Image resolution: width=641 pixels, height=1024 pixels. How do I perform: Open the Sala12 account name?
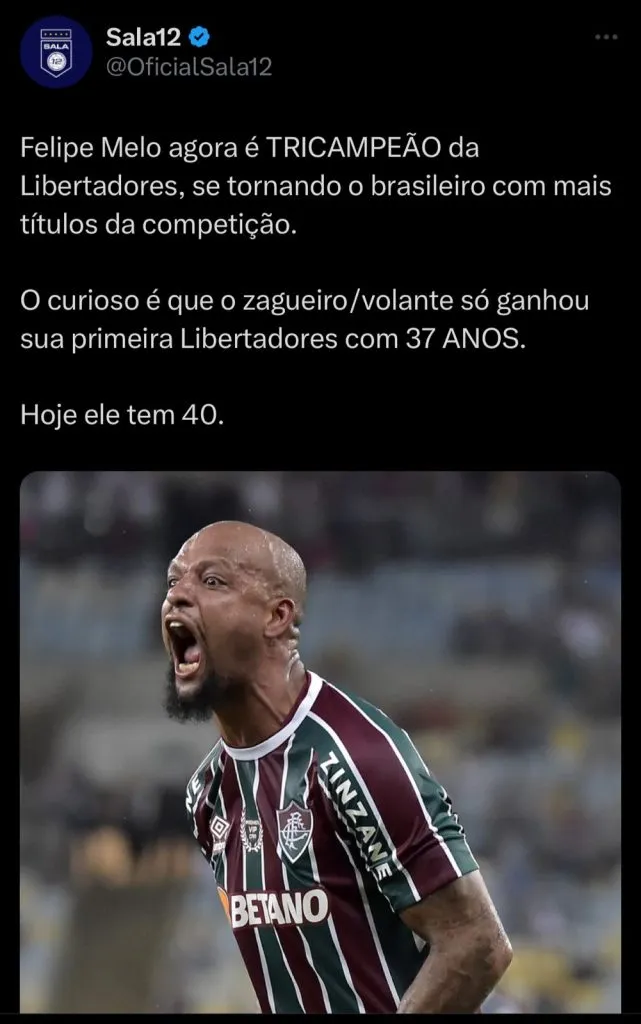[x=143, y=38]
